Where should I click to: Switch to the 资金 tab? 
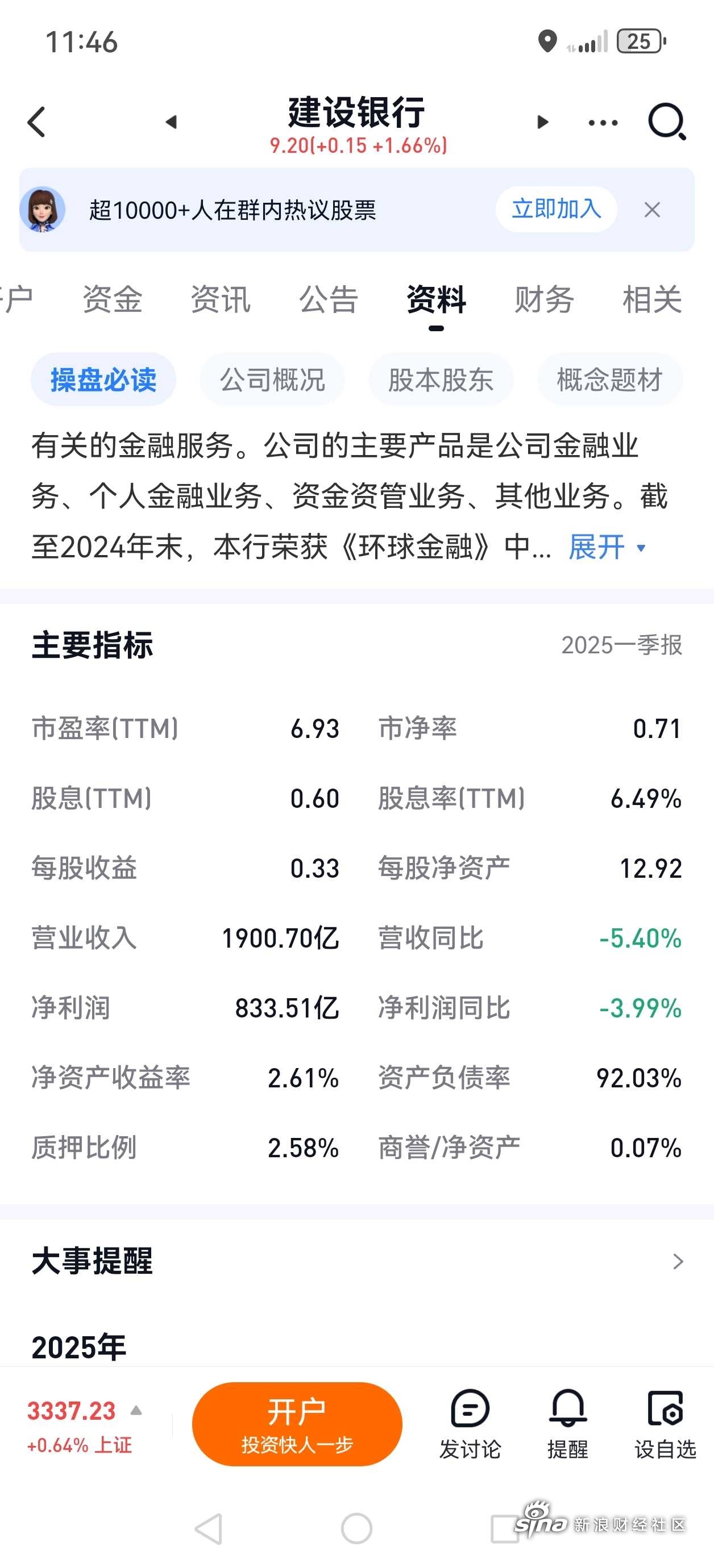(x=113, y=299)
